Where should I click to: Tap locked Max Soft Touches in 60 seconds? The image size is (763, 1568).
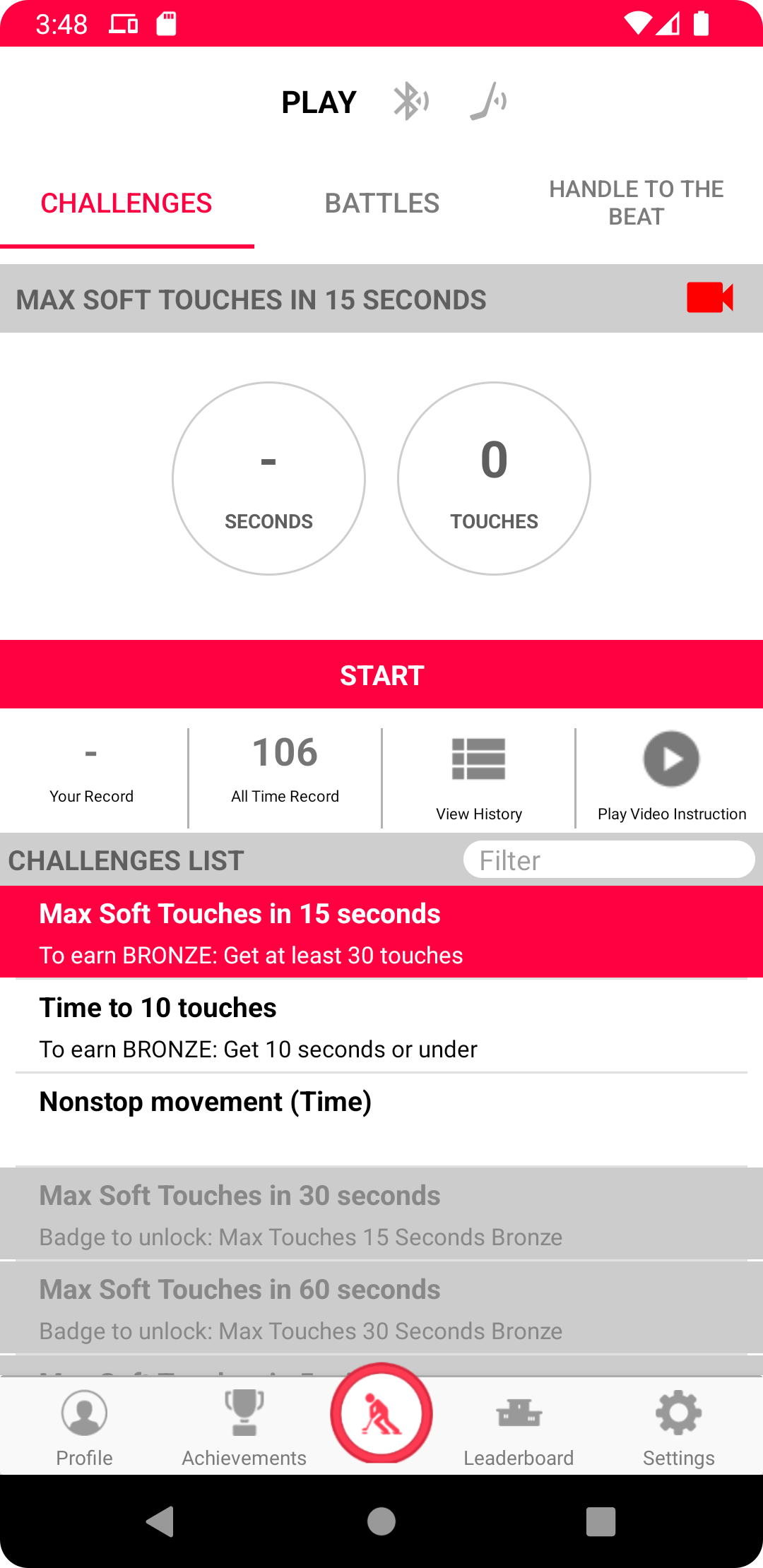coord(381,1308)
